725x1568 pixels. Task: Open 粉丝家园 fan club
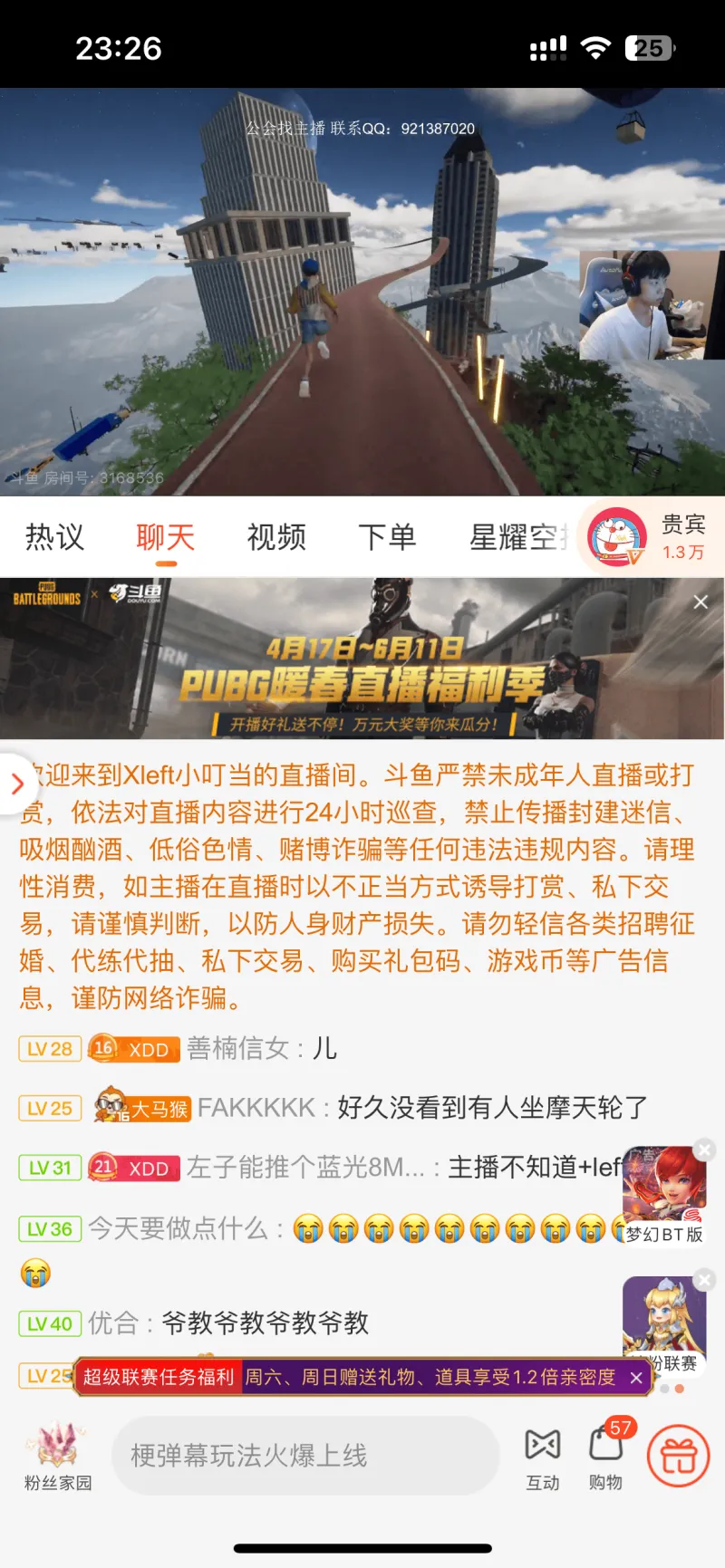point(57,1456)
